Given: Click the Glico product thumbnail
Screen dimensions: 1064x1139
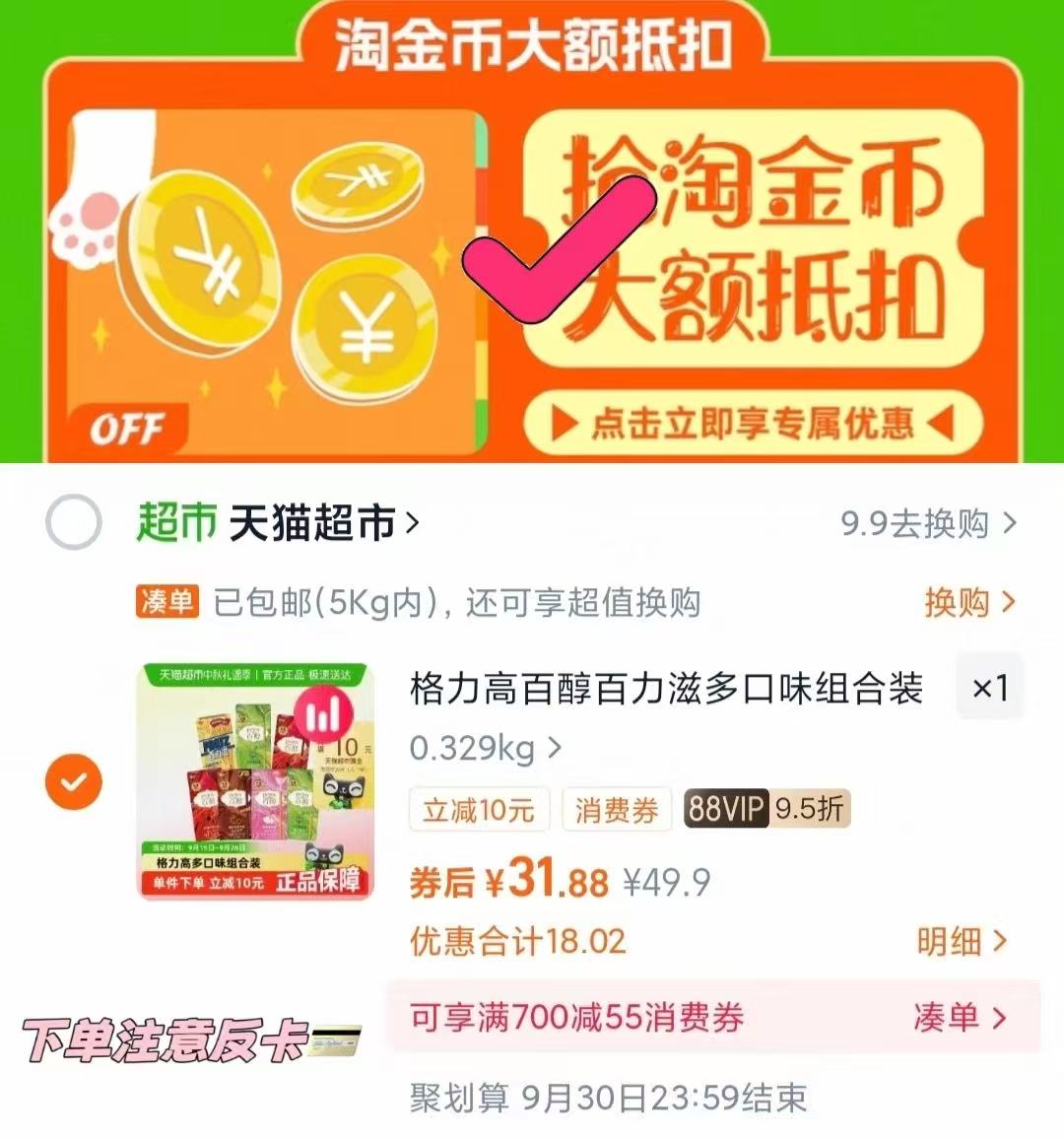Looking at the screenshot, I should pos(254,781).
